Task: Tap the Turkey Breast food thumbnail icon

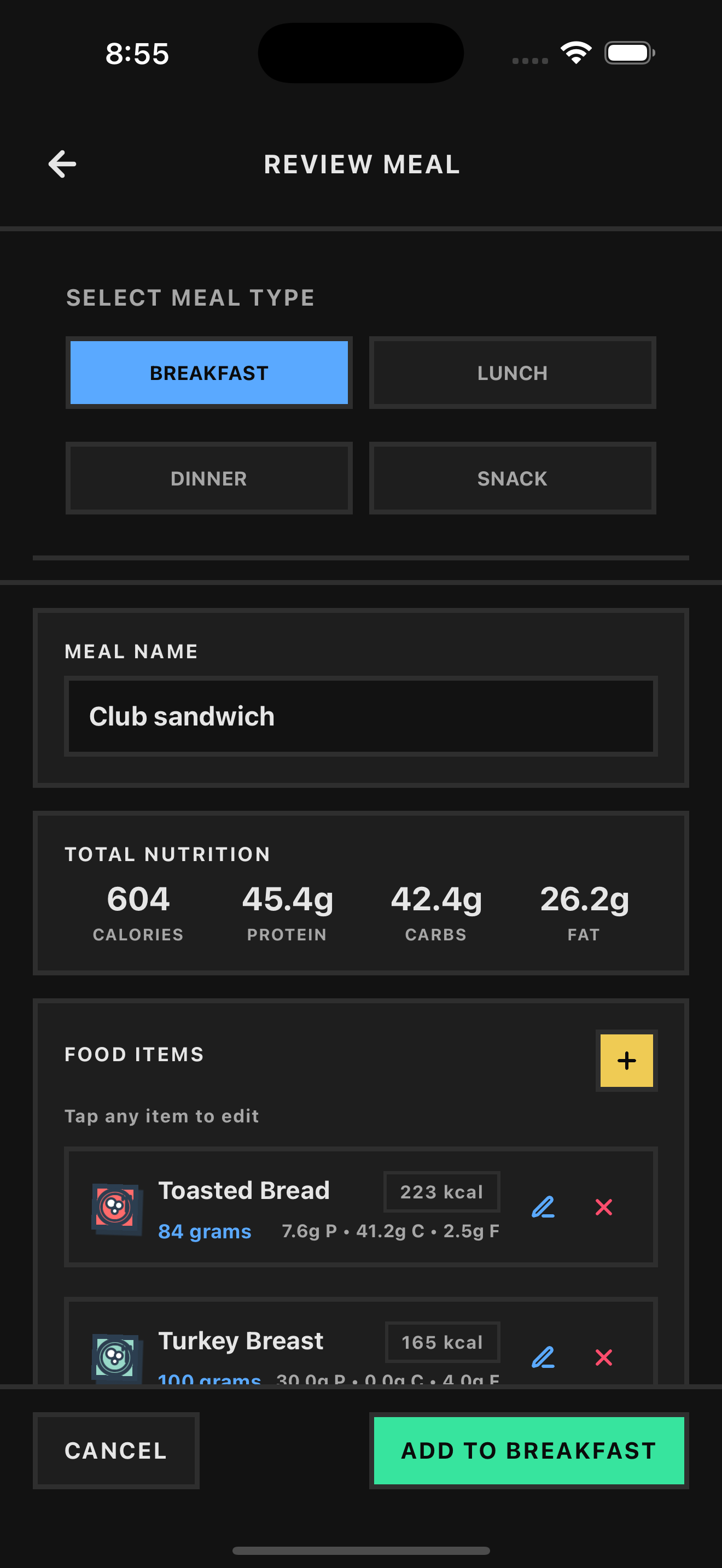Action: (117, 1354)
